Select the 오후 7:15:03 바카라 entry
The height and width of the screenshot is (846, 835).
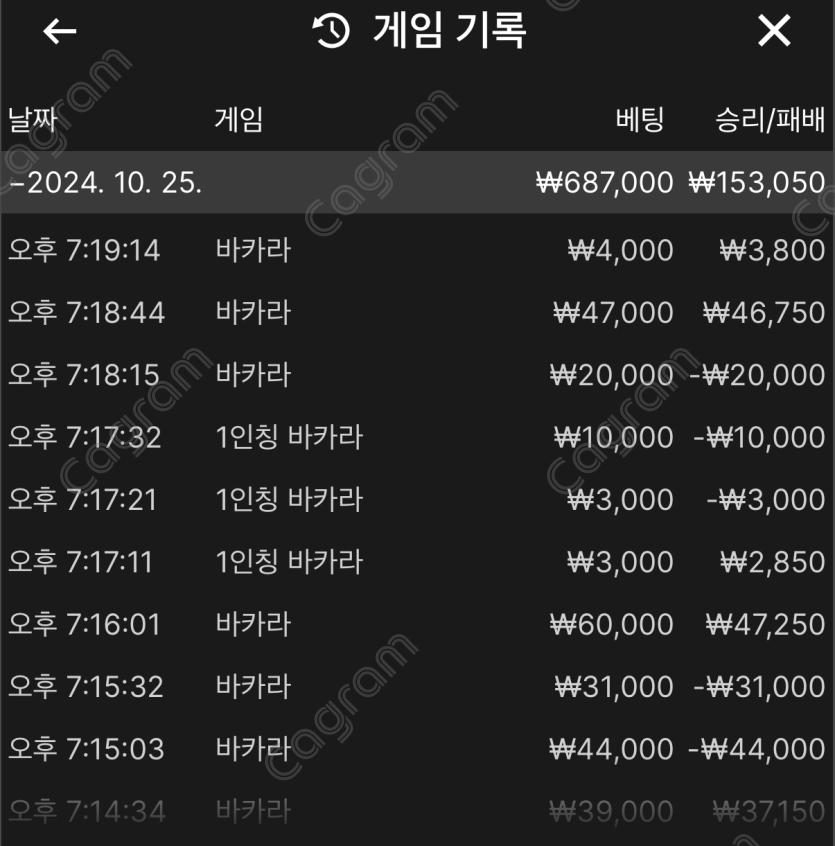point(417,749)
